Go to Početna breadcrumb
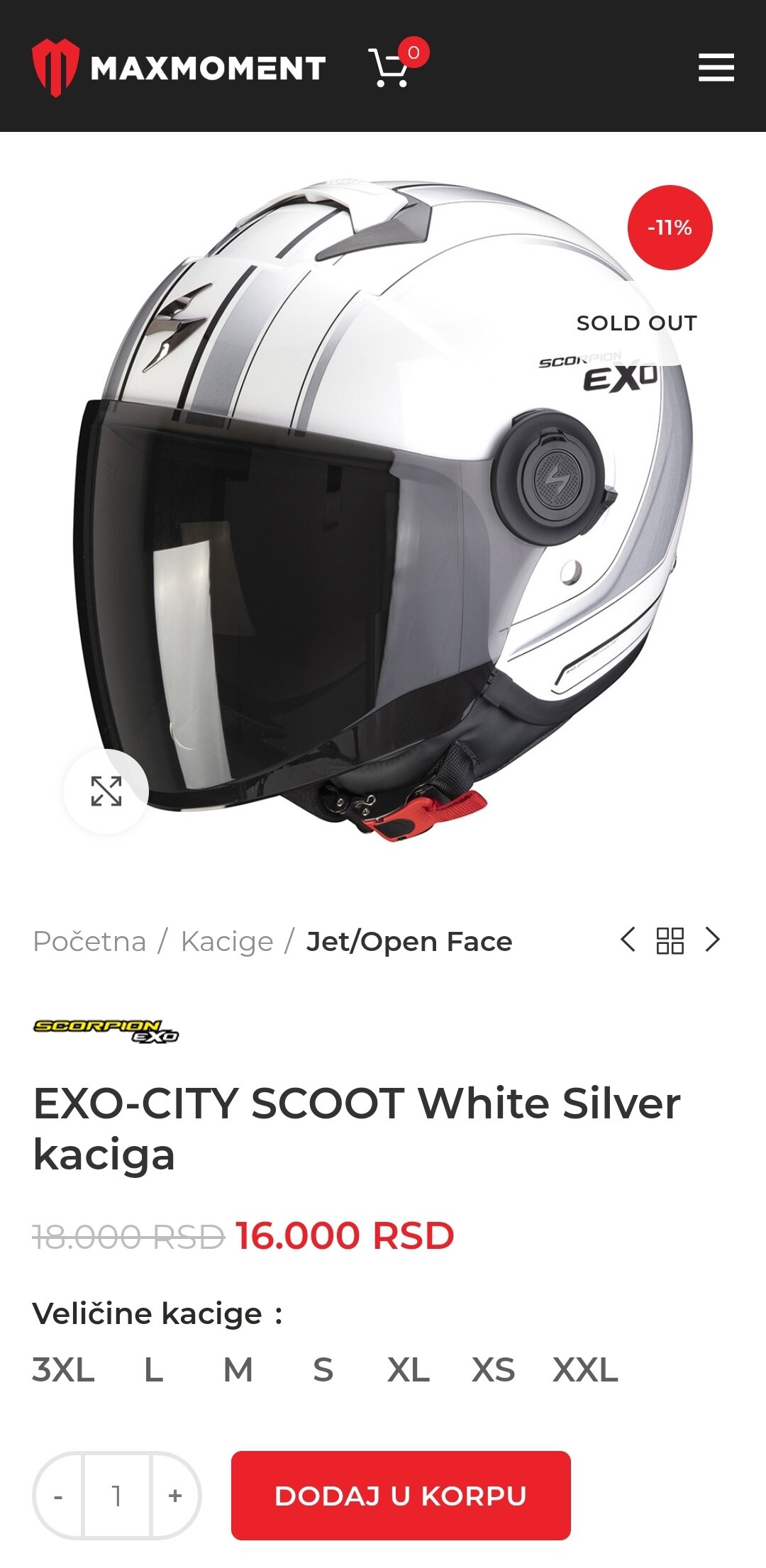The height and width of the screenshot is (1568, 766). 89,941
